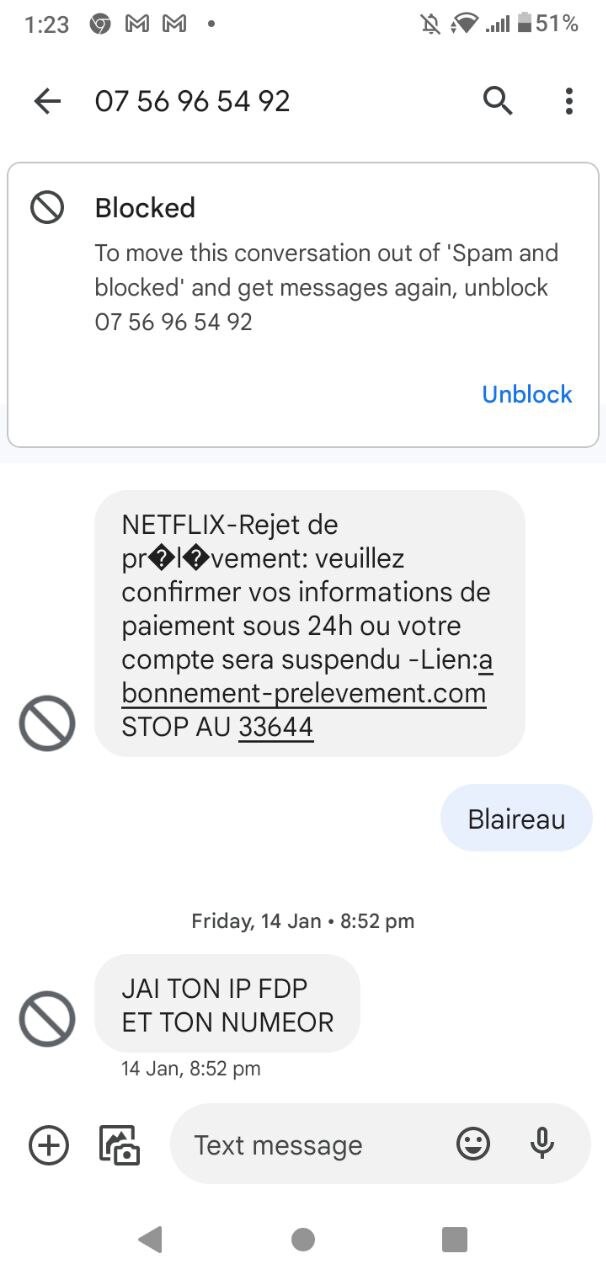The height and width of the screenshot is (1280, 606).
Task: Open the abonnement-prelevement.com link
Action: (305, 693)
